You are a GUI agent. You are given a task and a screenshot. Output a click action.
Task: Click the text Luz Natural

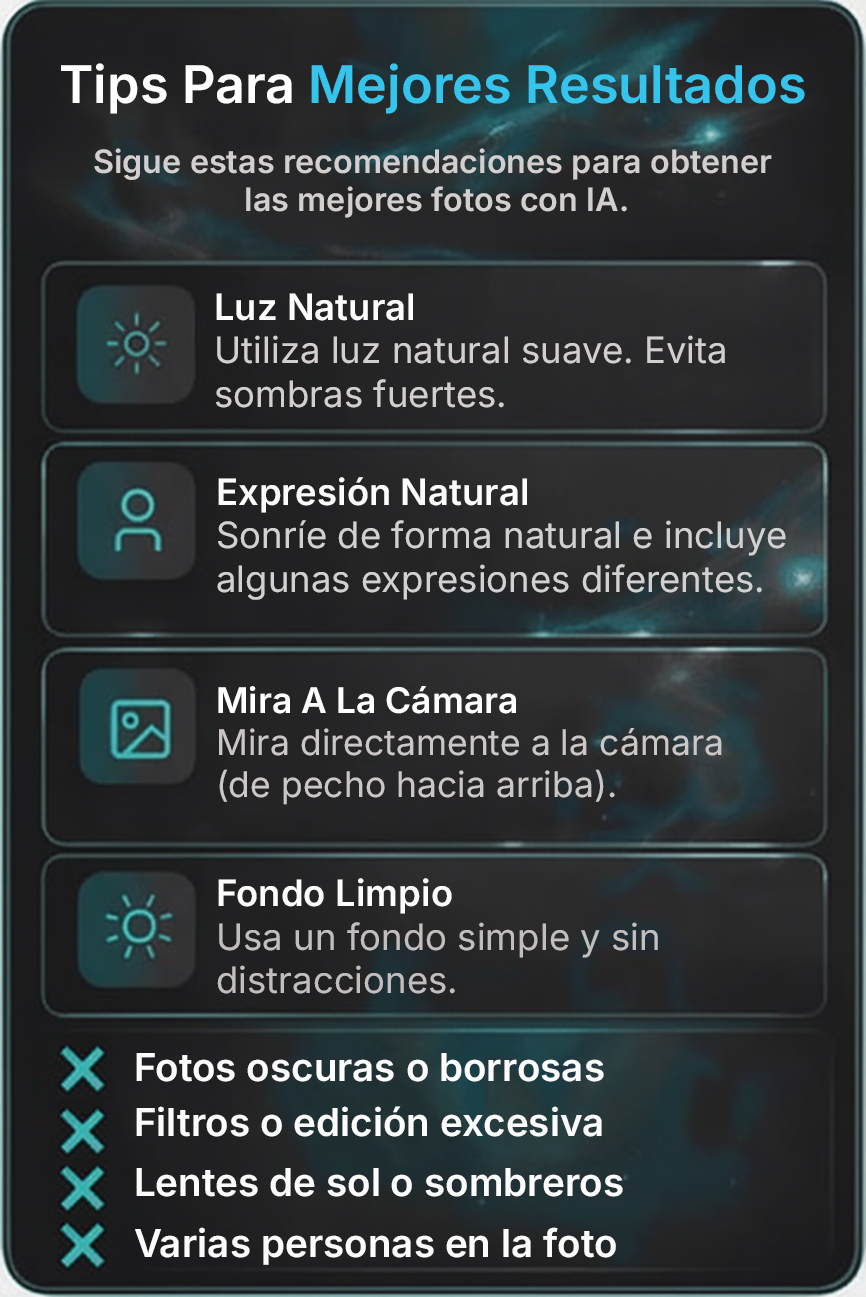point(314,308)
